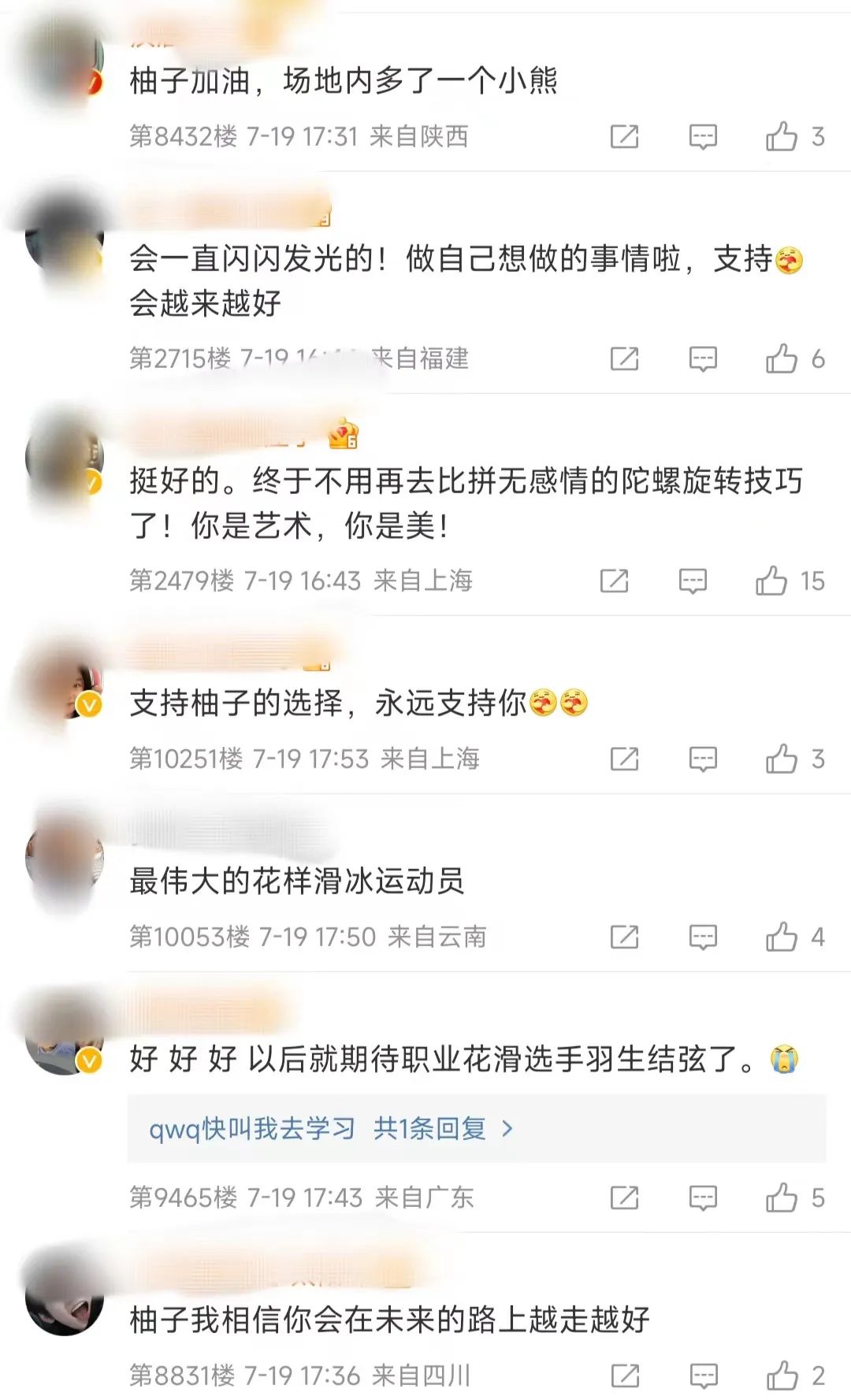The width and height of the screenshot is (851, 1400).
Task: Like the 陀螺旋转技巧 comment with 15 likes
Action: pyautogui.click(x=771, y=581)
